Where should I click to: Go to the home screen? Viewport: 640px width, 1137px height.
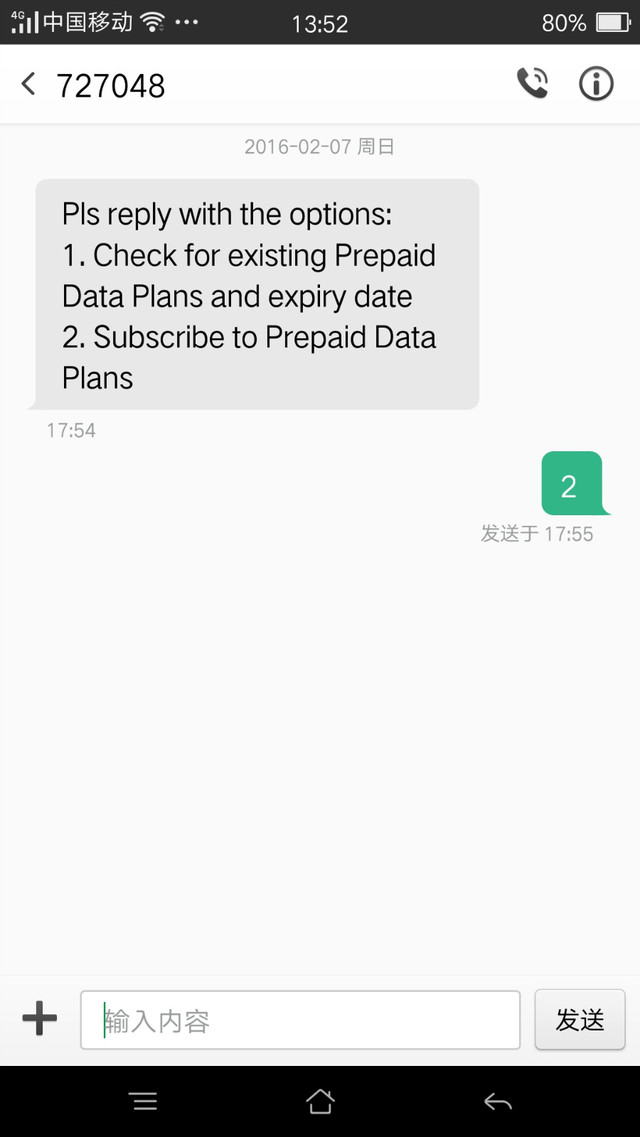[x=320, y=1101]
